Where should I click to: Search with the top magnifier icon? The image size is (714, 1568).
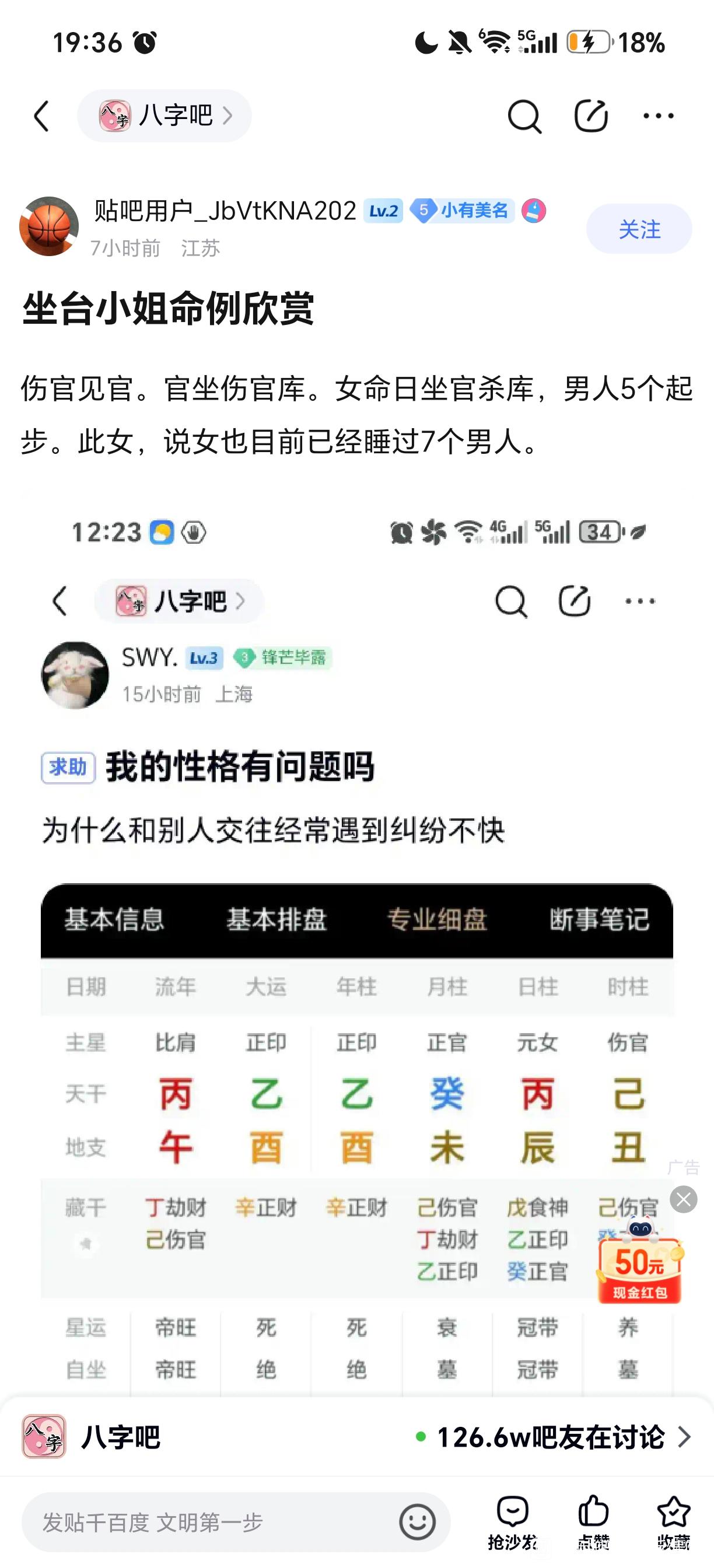[524, 116]
